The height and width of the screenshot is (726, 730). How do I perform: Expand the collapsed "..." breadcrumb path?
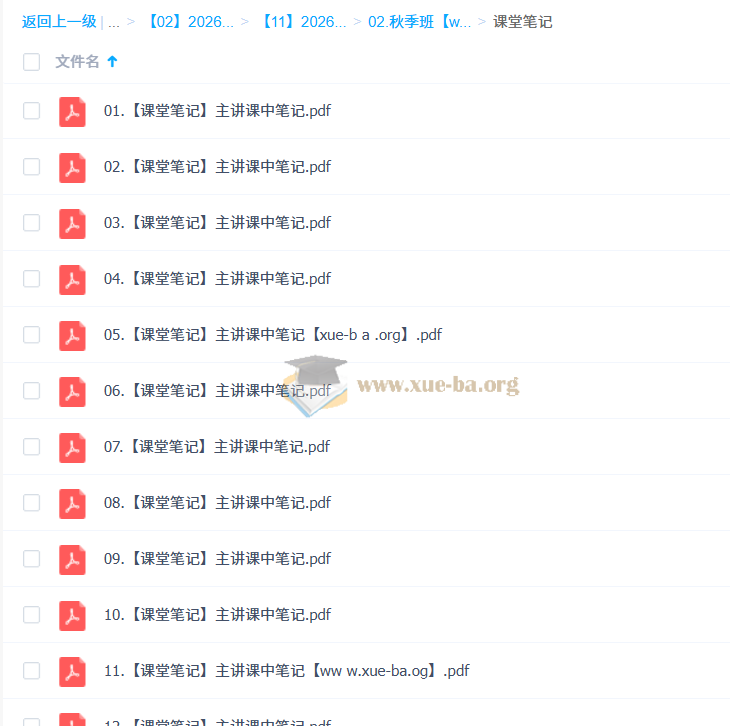tap(113, 21)
